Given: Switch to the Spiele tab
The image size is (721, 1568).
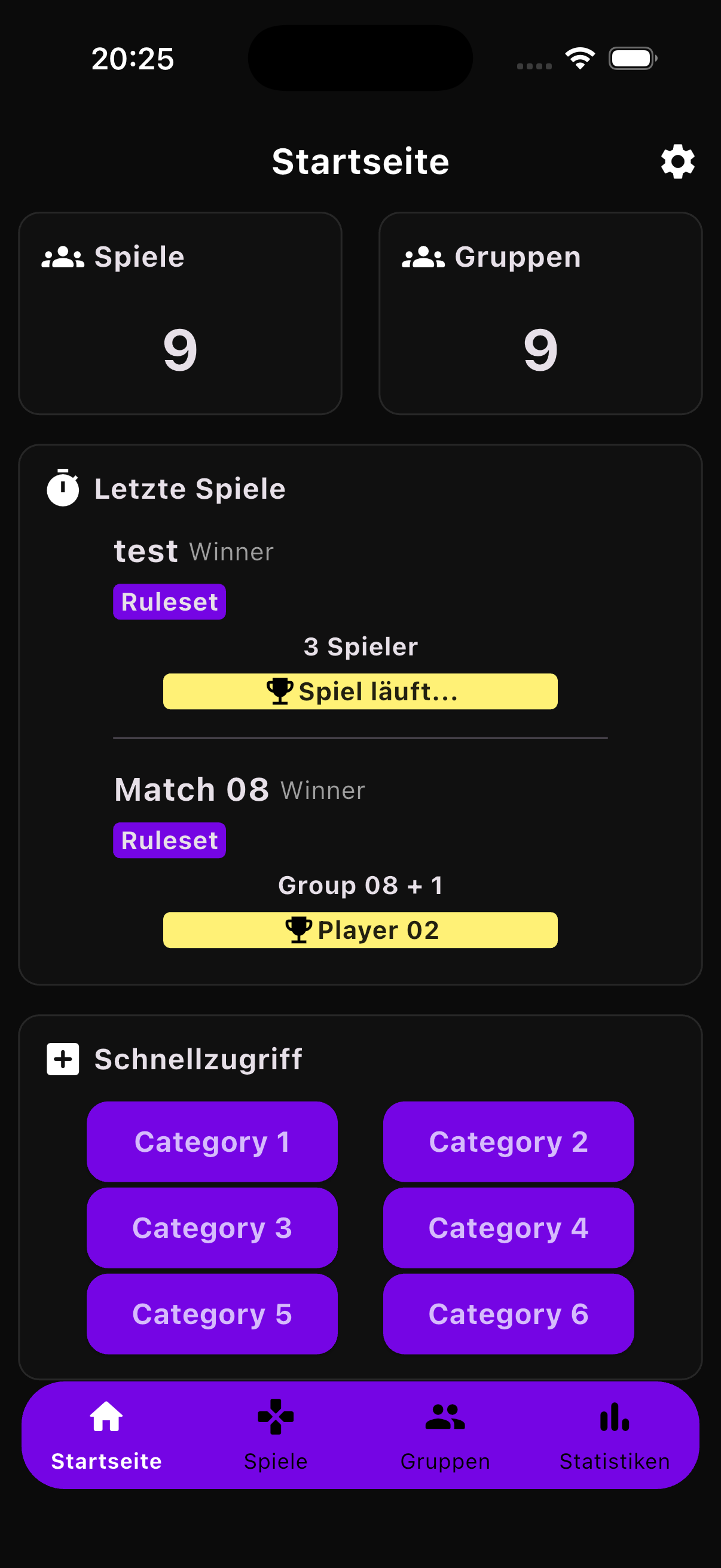Looking at the screenshot, I should tap(276, 1435).
